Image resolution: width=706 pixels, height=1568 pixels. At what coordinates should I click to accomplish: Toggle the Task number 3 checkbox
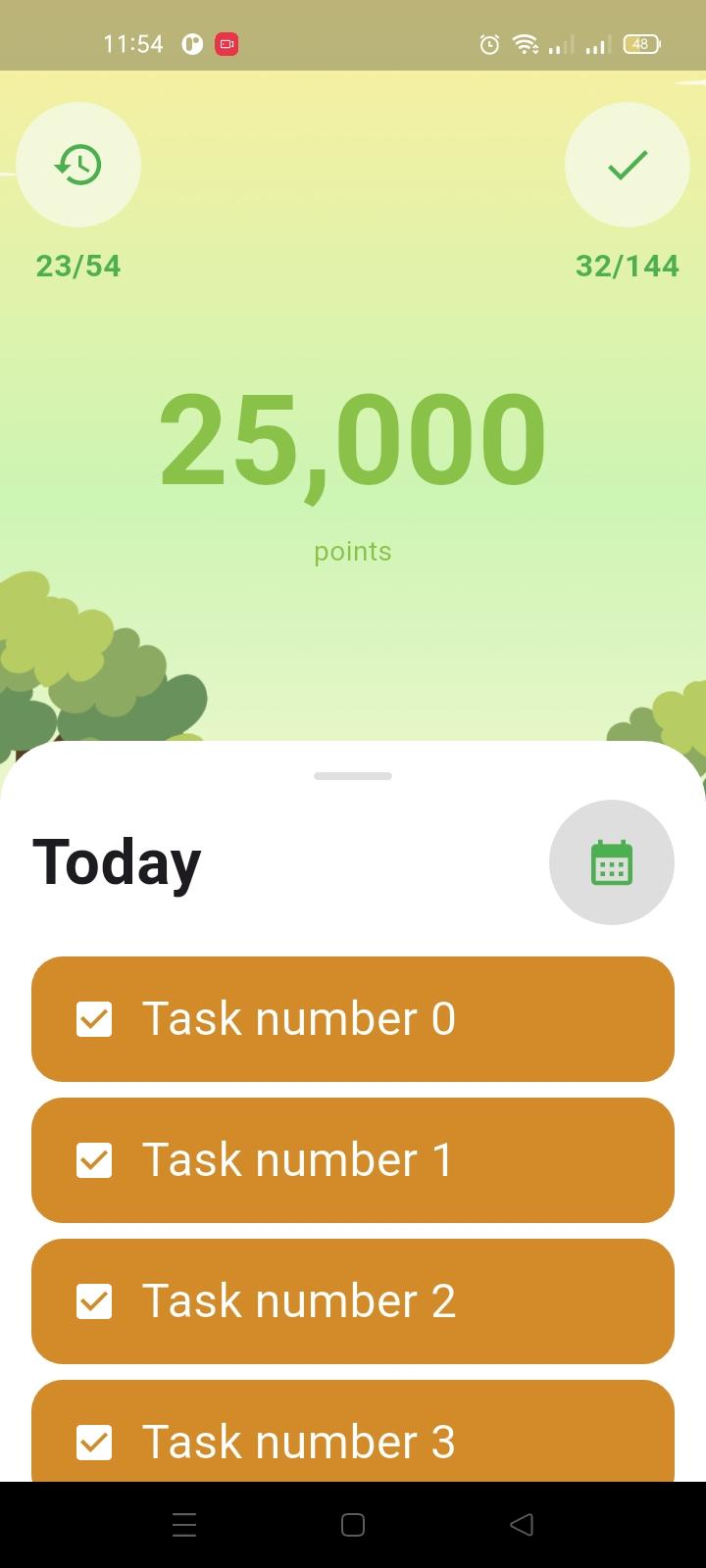pyautogui.click(x=94, y=1443)
